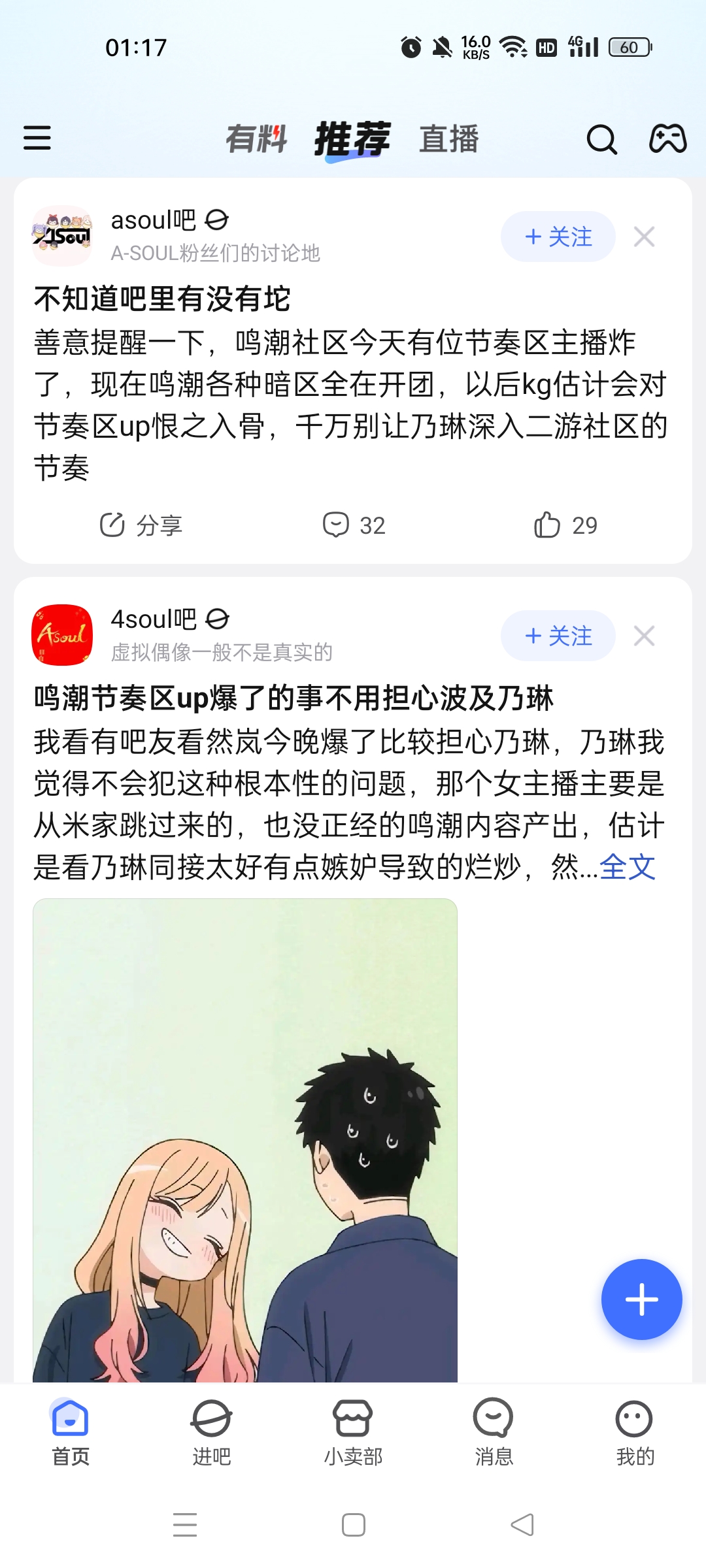Dismiss the 4soul吧 post
Viewport: 706px width, 1568px height.
coord(644,636)
